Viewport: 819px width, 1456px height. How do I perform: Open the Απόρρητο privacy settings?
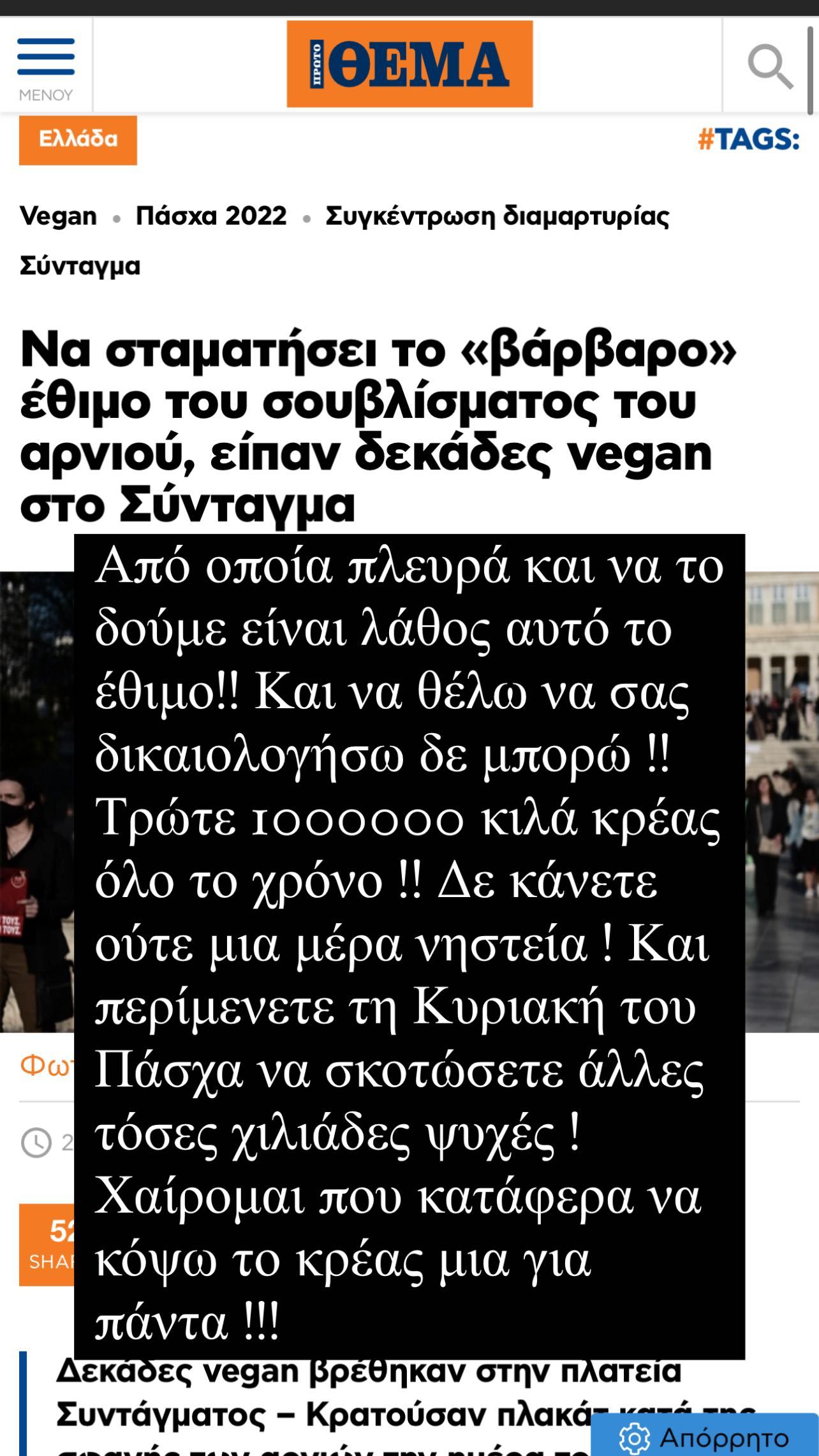[705, 1437]
